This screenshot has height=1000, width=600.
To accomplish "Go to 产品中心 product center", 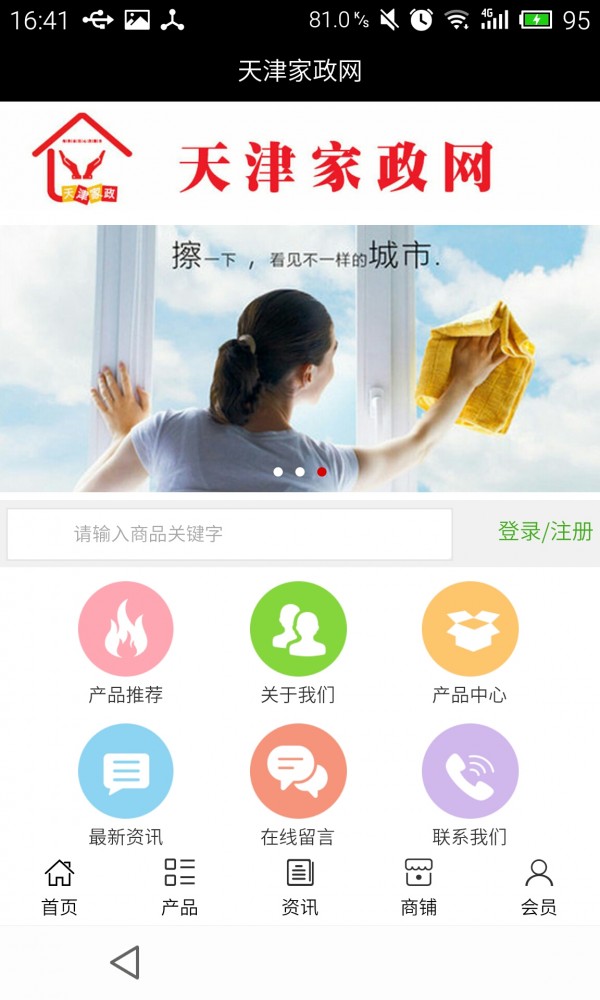I will [x=470, y=631].
